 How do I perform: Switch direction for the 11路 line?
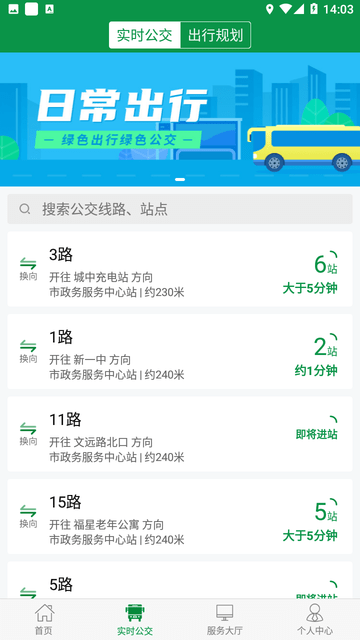(x=28, y=434)
